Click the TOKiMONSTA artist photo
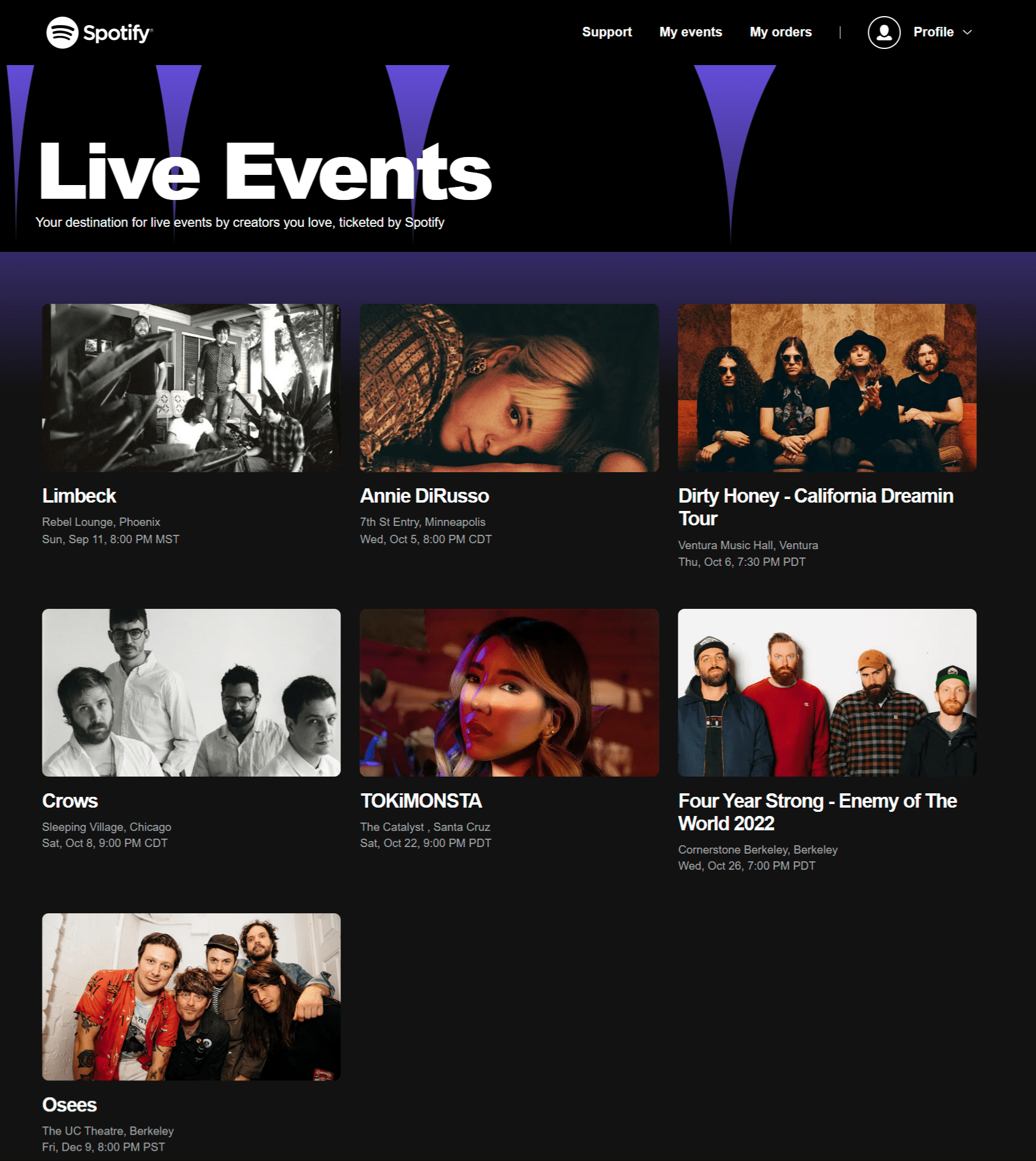Viewport: 1036px width, 1161px height. [511, 693]
